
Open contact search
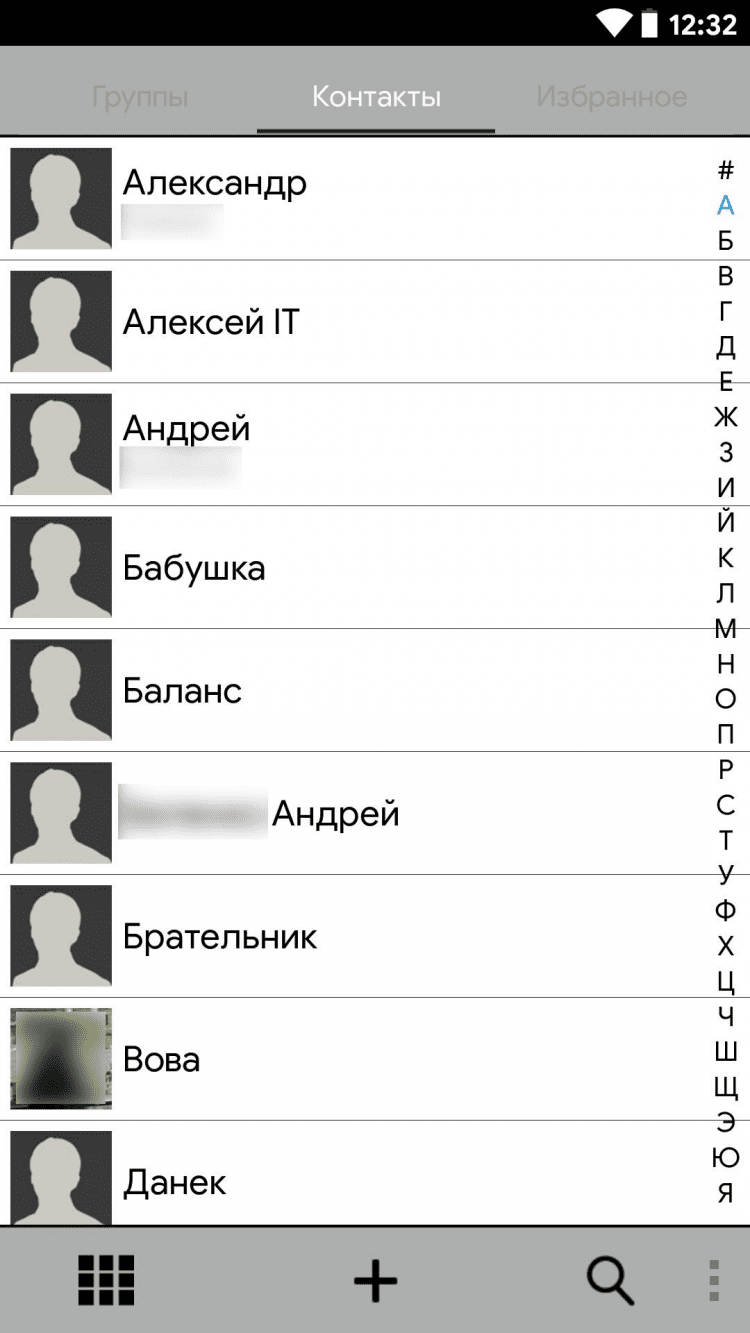click(x=610, y=1280)
